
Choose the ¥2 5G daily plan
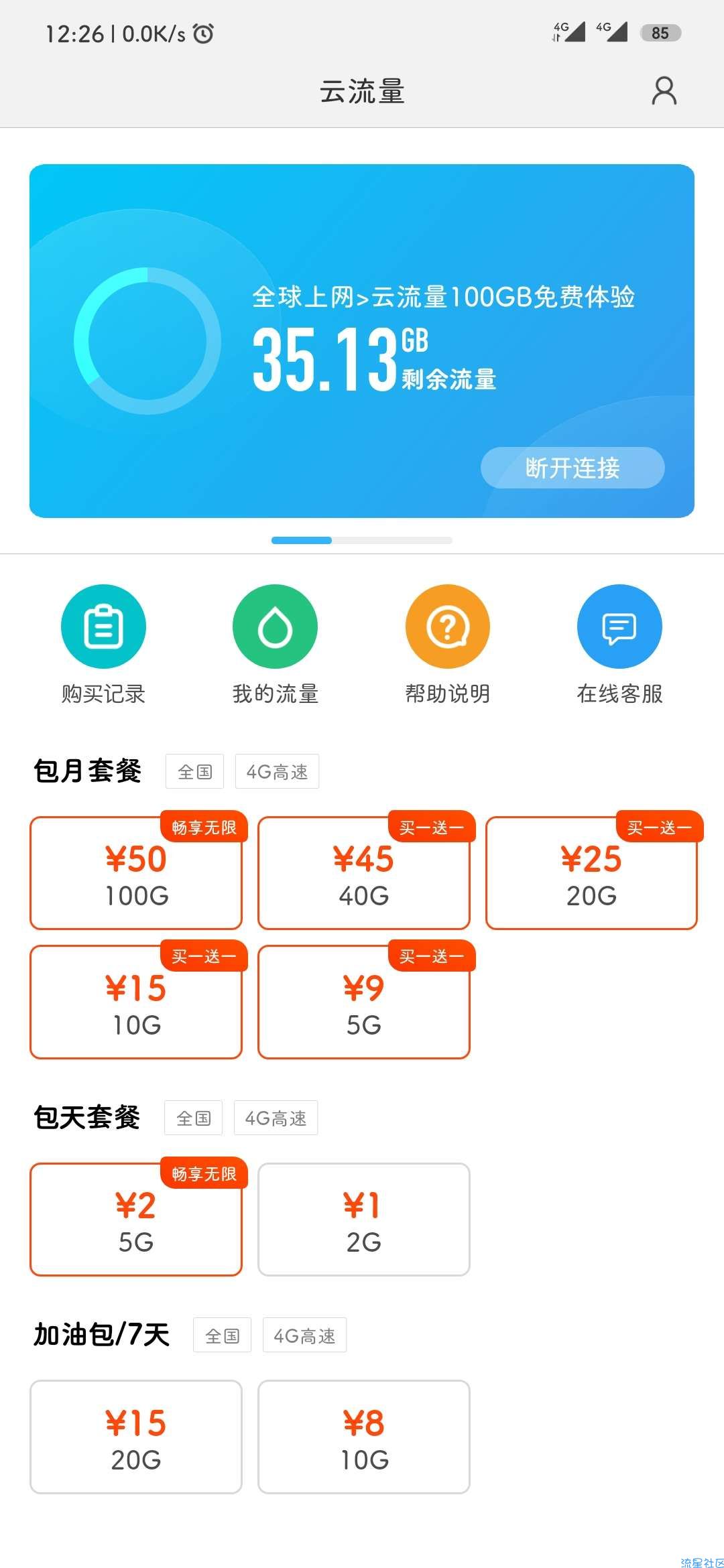[136, 1220]
